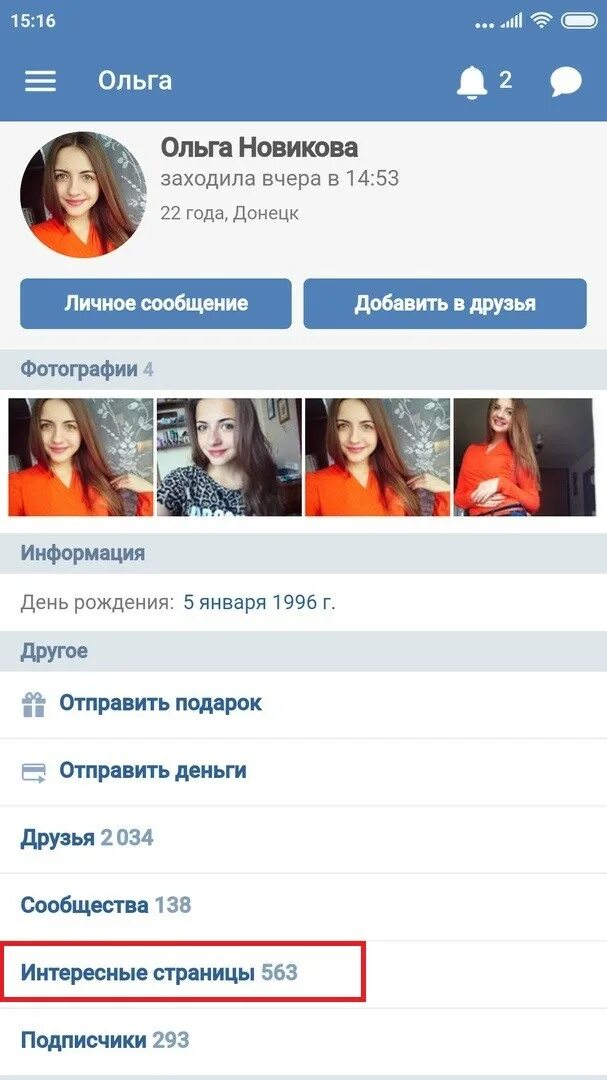Open the Друзья 2 034 list
Image resolution: width=607 pixels, height=1080 pixels.
click(303, 839)
